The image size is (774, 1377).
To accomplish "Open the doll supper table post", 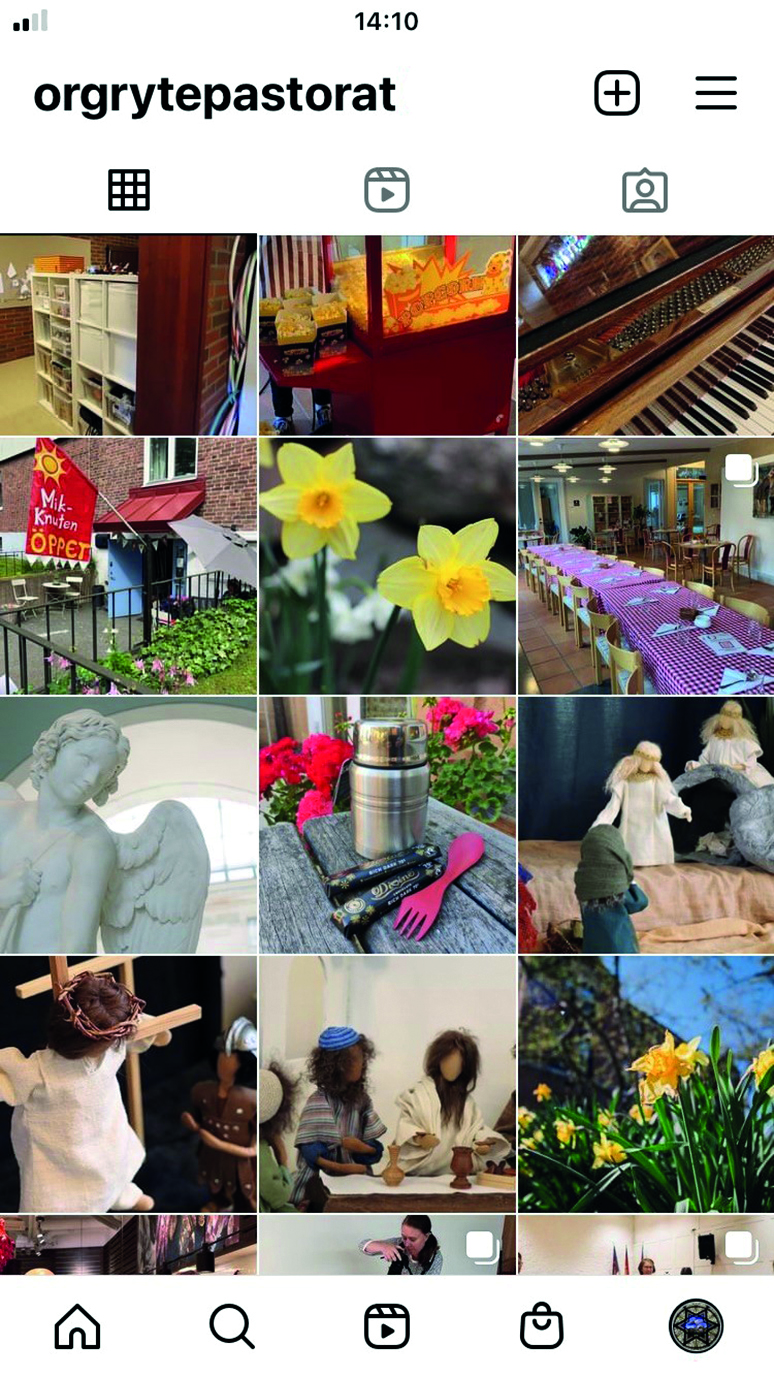I will (x=387, y=1084).
